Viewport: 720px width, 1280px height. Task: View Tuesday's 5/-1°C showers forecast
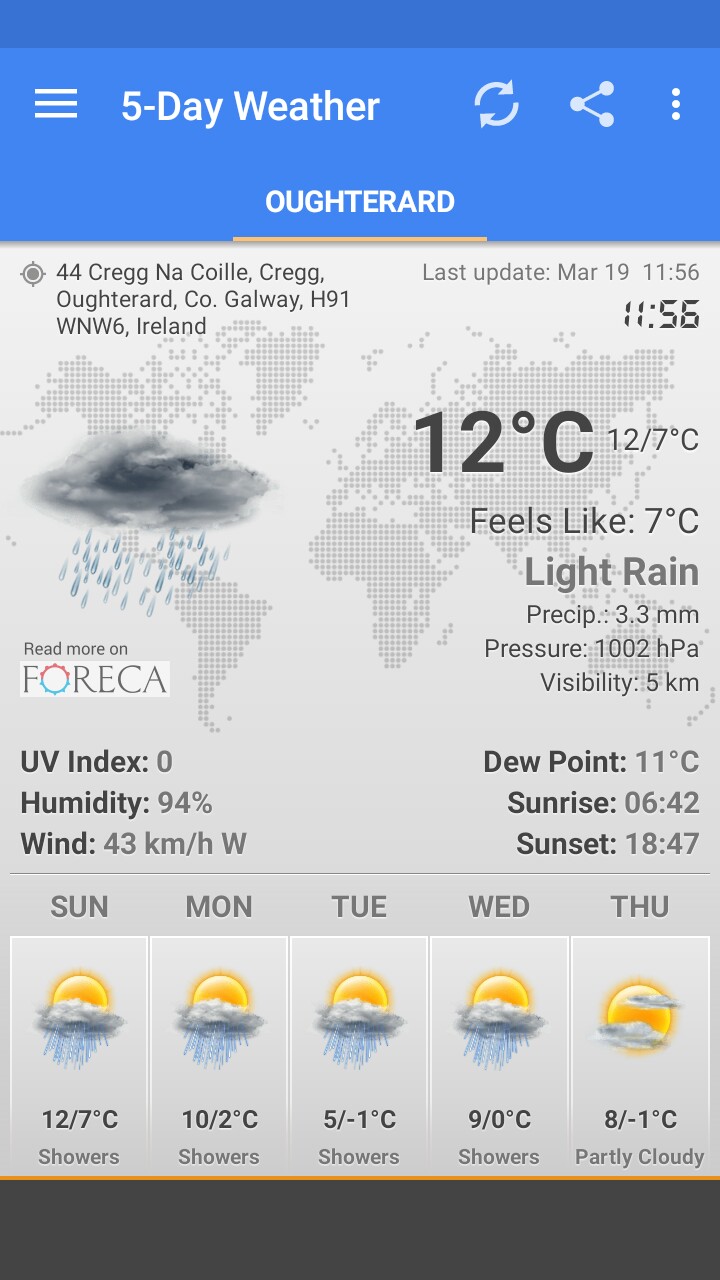[359, 1055]
